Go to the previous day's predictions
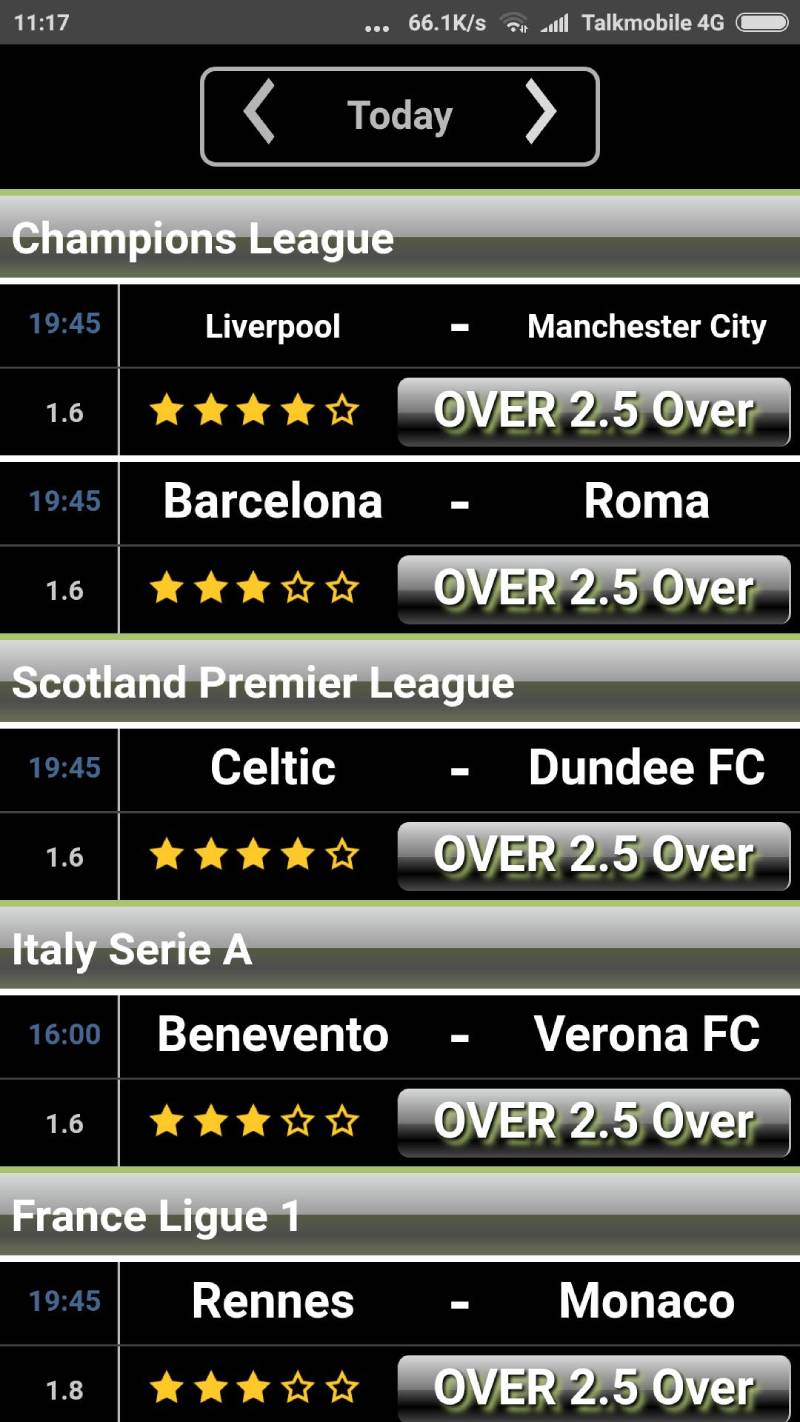Viewport: 800px width, 1422px height. (259, 114)
